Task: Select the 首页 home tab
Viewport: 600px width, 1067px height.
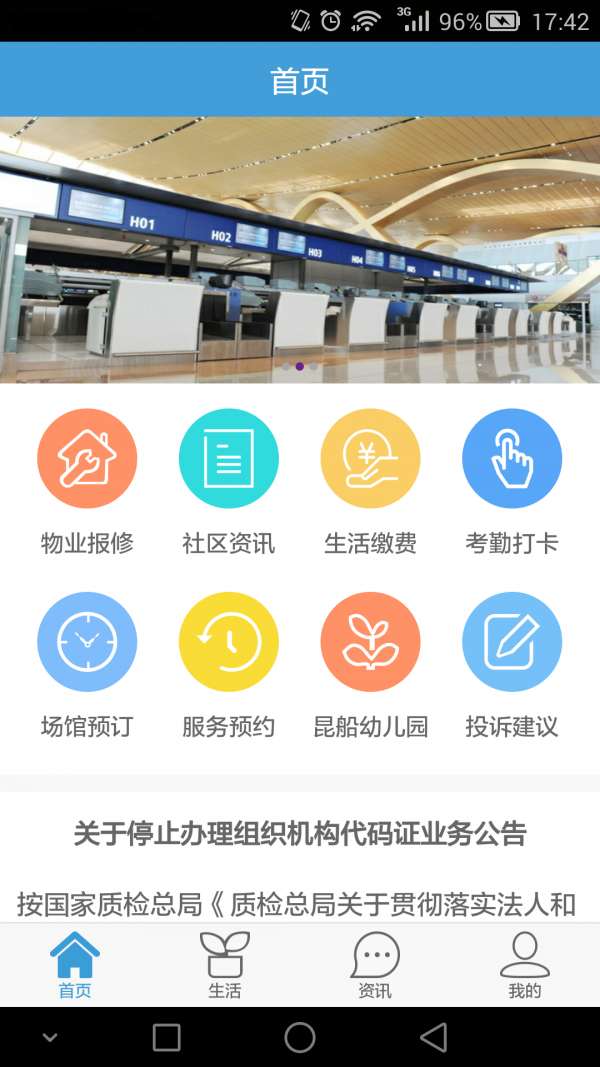Action: [x=75, y=965]
